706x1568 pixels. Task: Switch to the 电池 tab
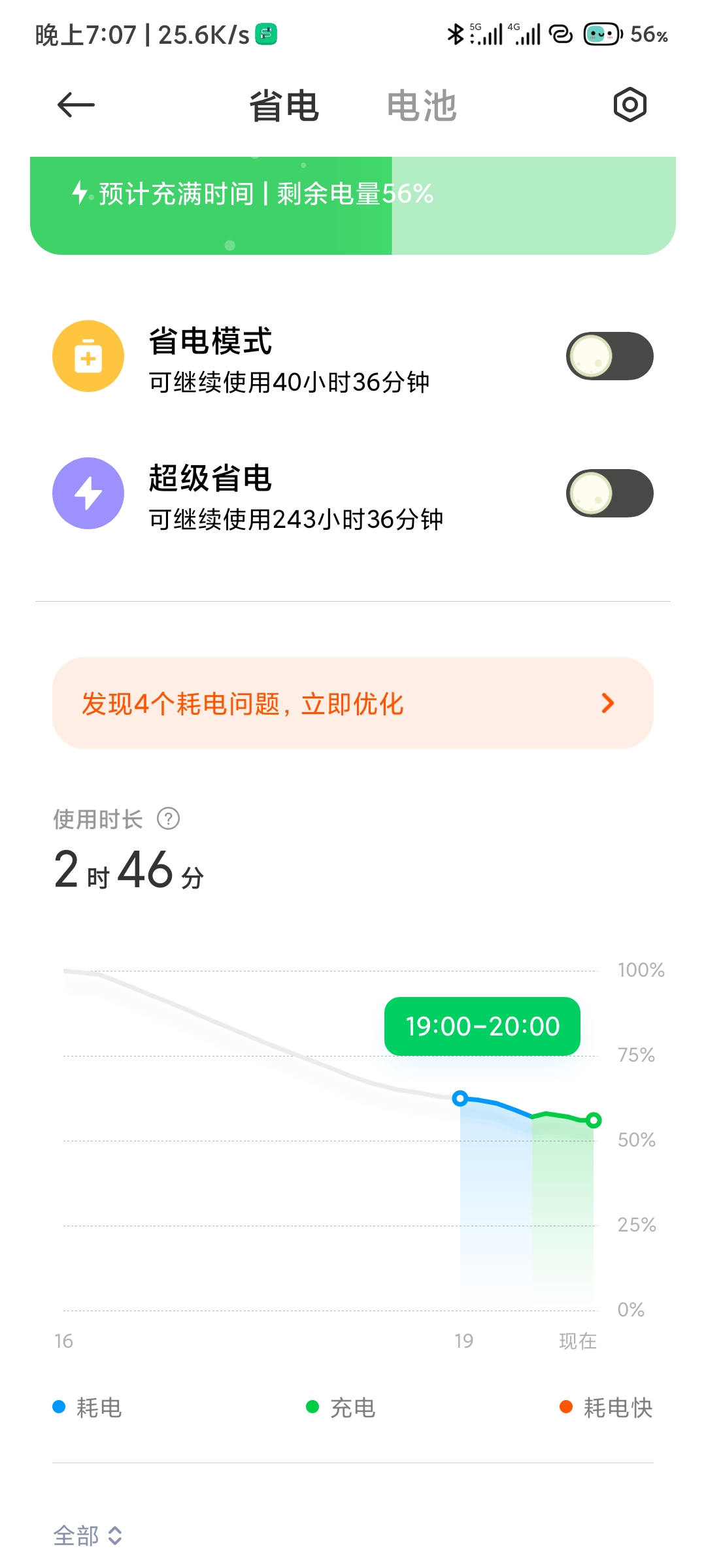[x=422, y=105]
